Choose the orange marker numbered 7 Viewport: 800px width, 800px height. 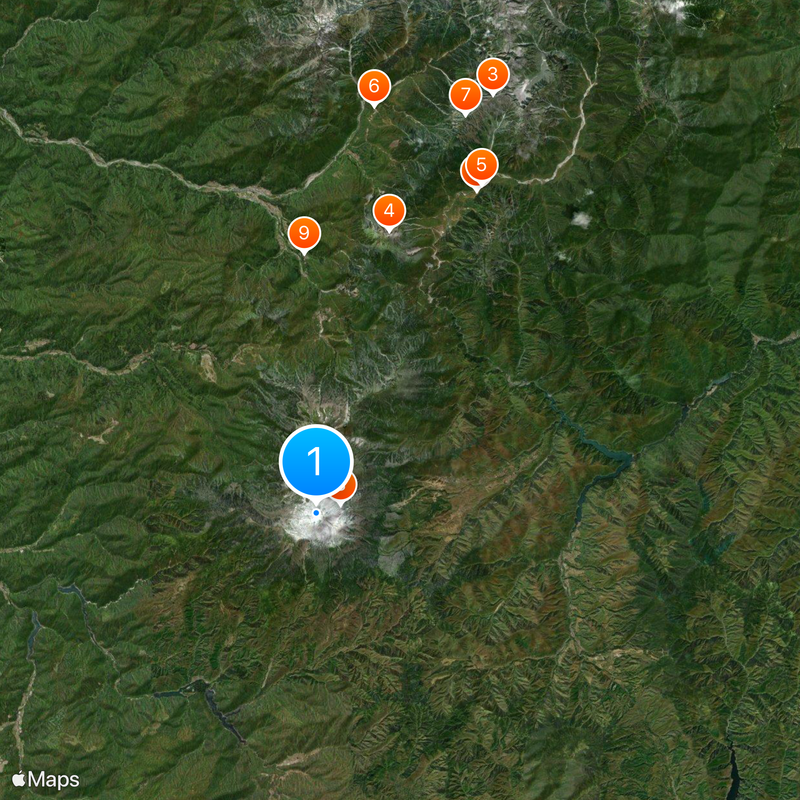[464, 95]
